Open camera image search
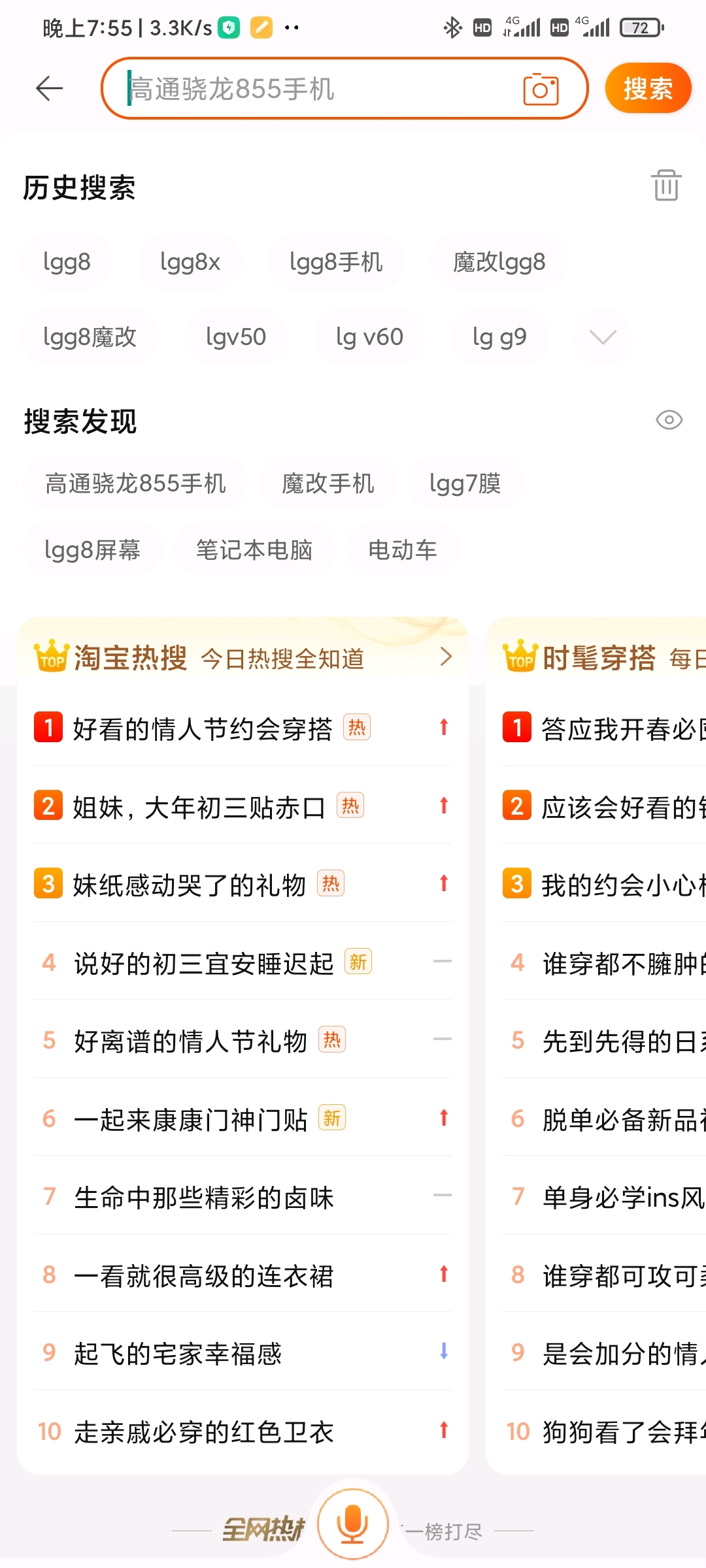This screenshot has height=1568, width=706. pos(541,89)
